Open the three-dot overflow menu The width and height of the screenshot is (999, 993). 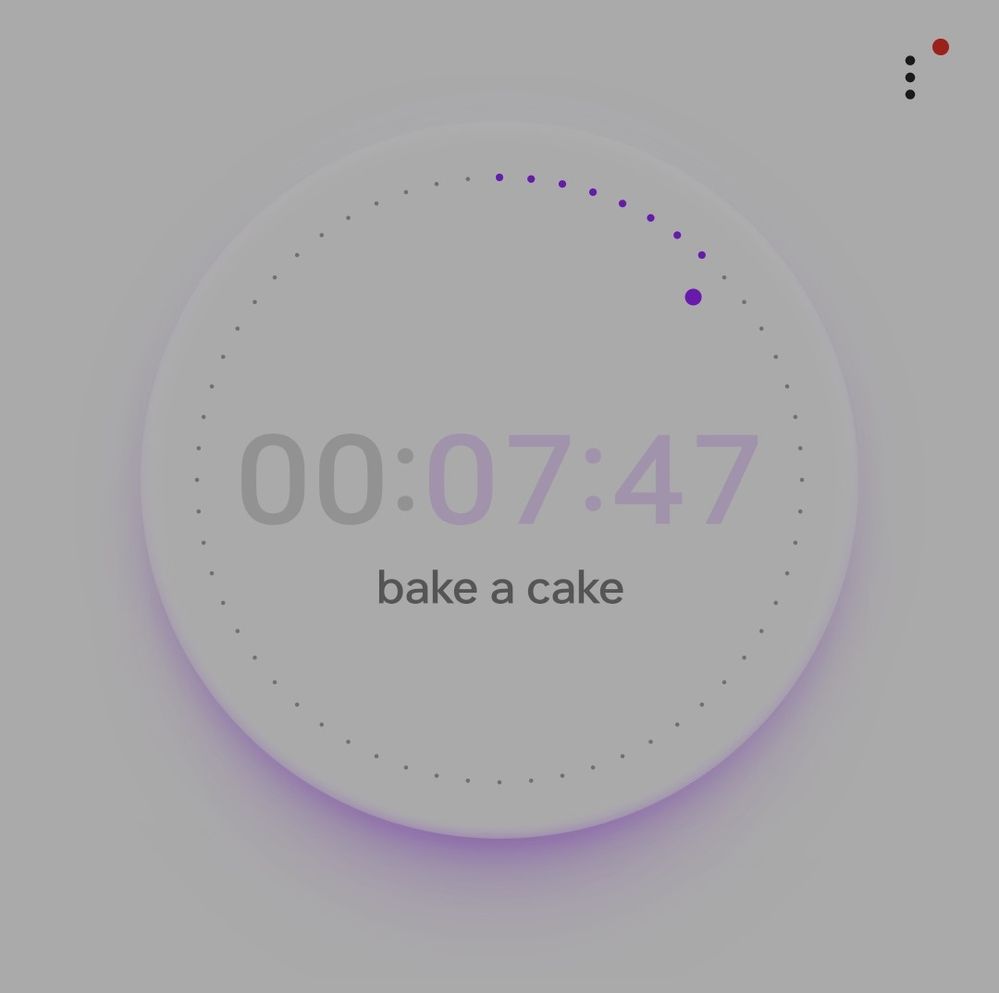coord(910,78)
